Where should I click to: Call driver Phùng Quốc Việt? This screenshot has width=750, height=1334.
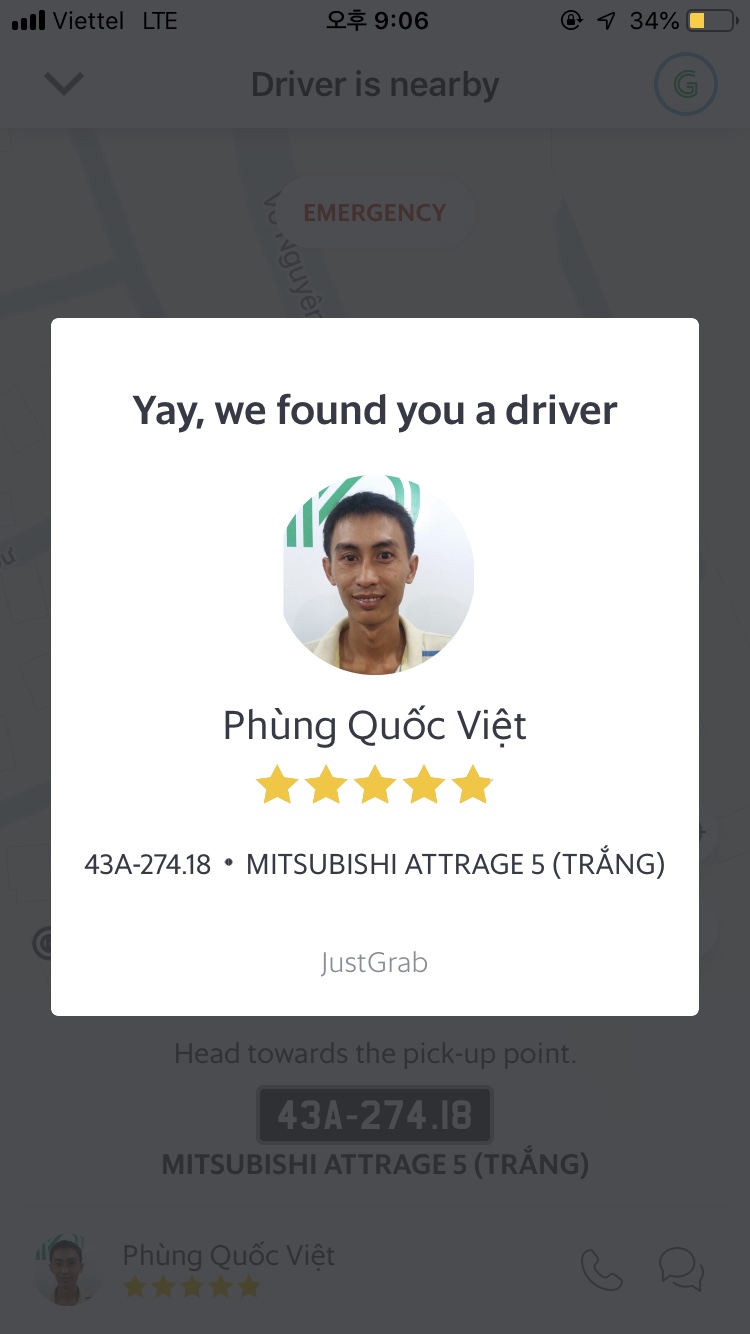click(601, 1270)
